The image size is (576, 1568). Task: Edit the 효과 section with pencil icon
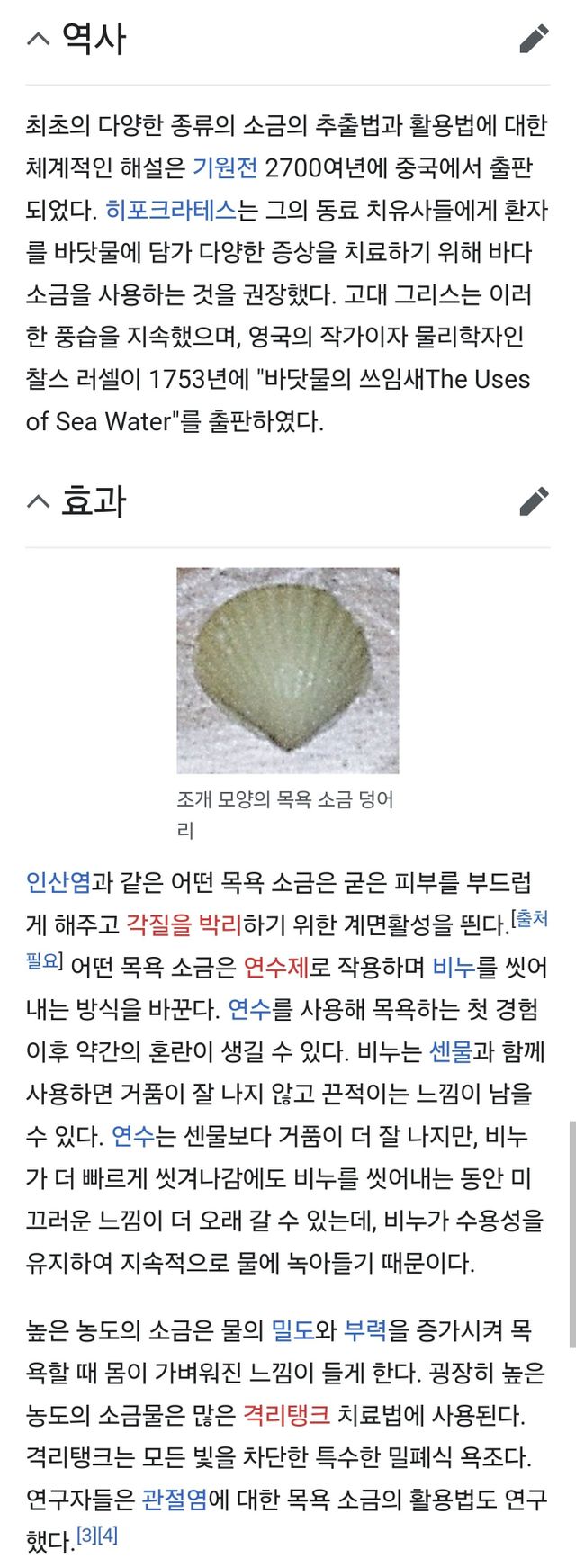(534, 502)
